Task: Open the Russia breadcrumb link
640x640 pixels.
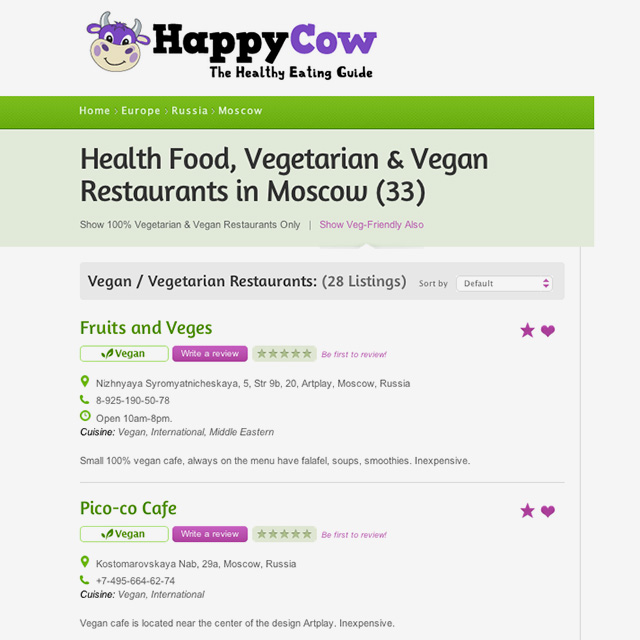Action: (189, 111)
